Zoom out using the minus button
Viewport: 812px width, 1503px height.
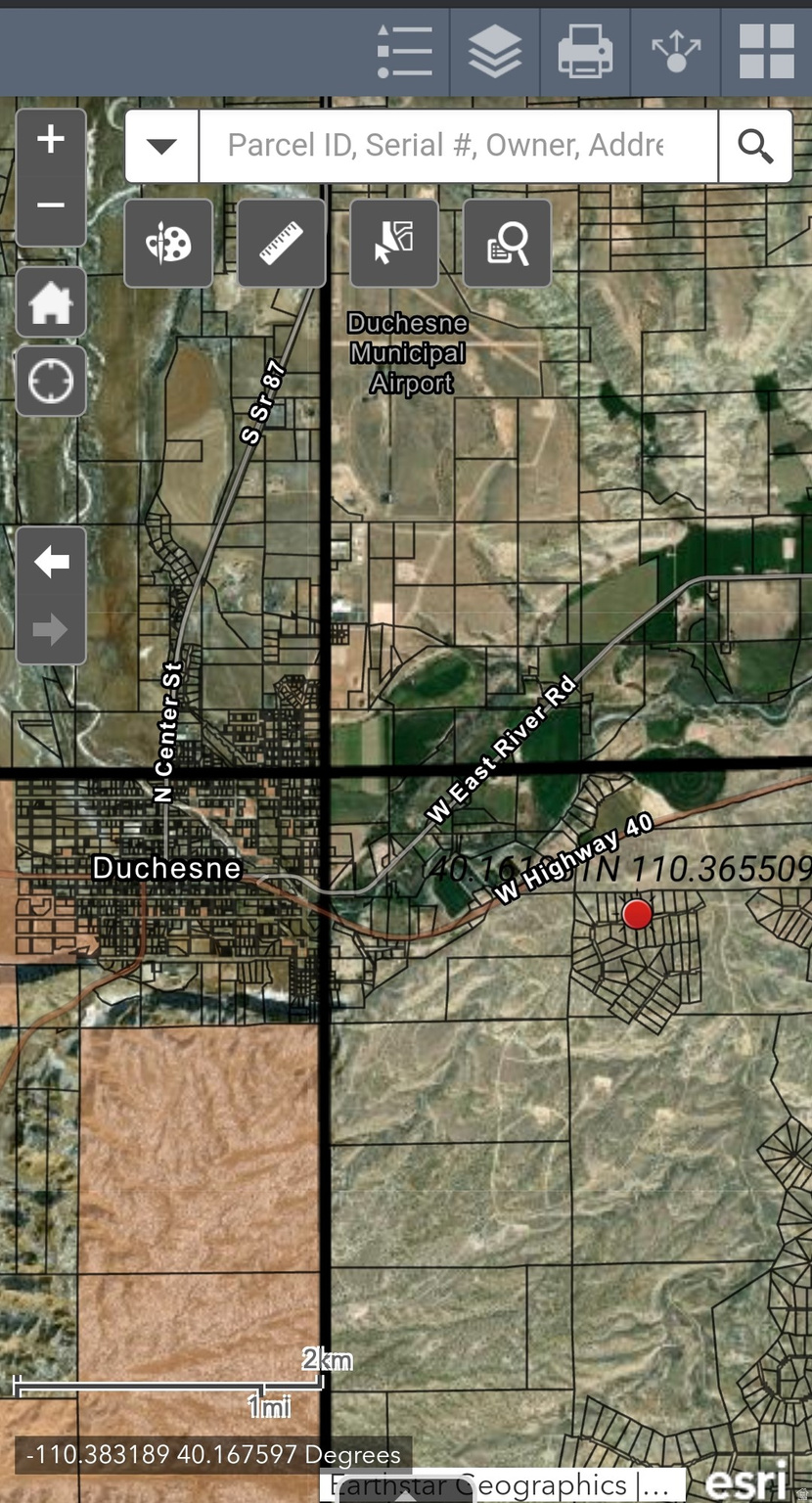click(x=51, y=206)
